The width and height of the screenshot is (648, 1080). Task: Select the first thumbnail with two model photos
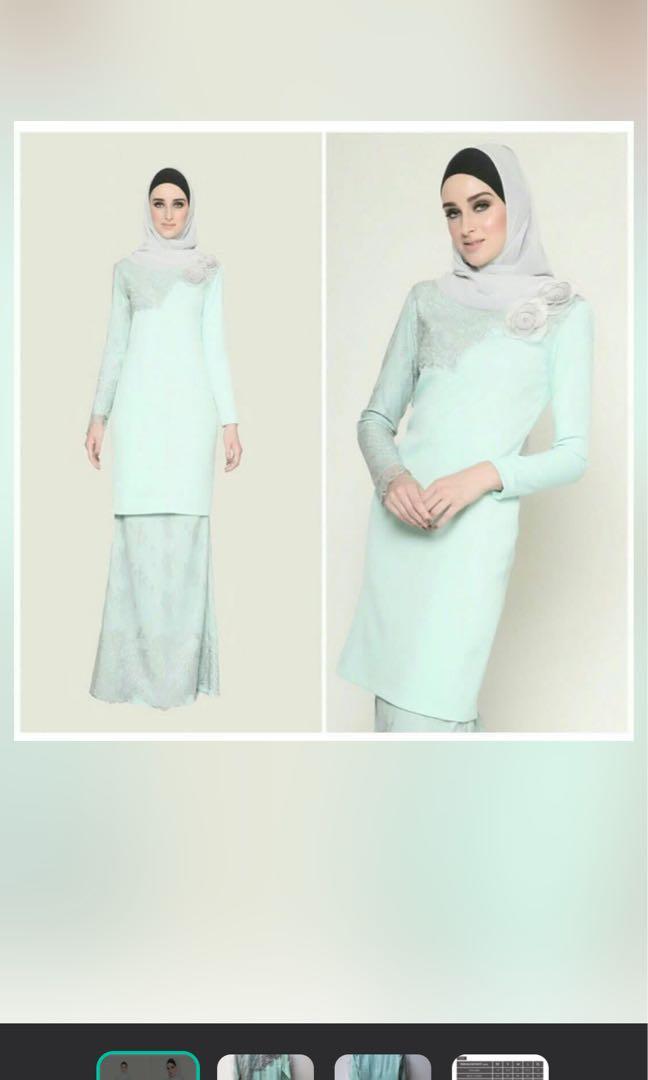pyautogui.click(x=148, y=1067)
